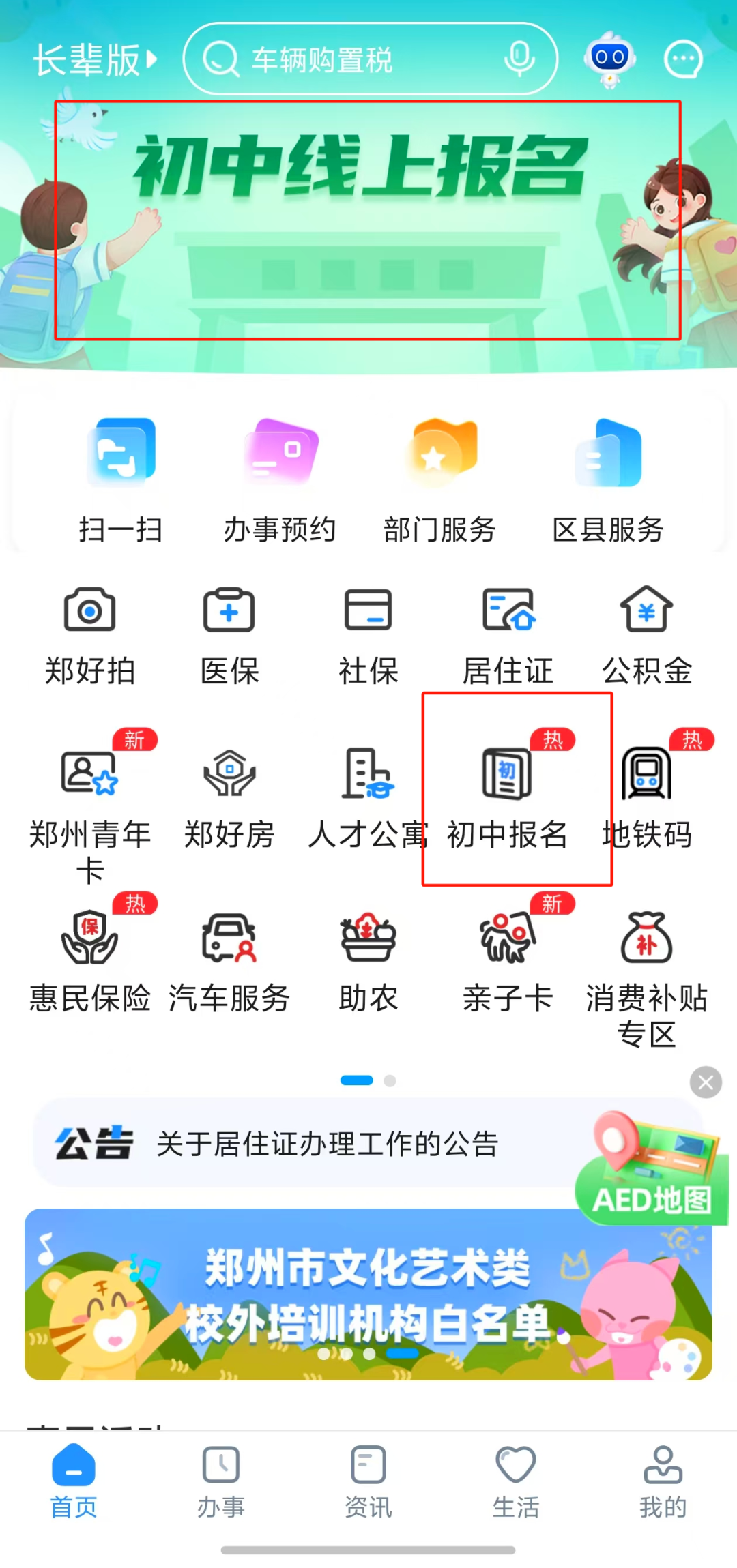
Task: Open the 初中线上报名 banner
Action: 367,220
